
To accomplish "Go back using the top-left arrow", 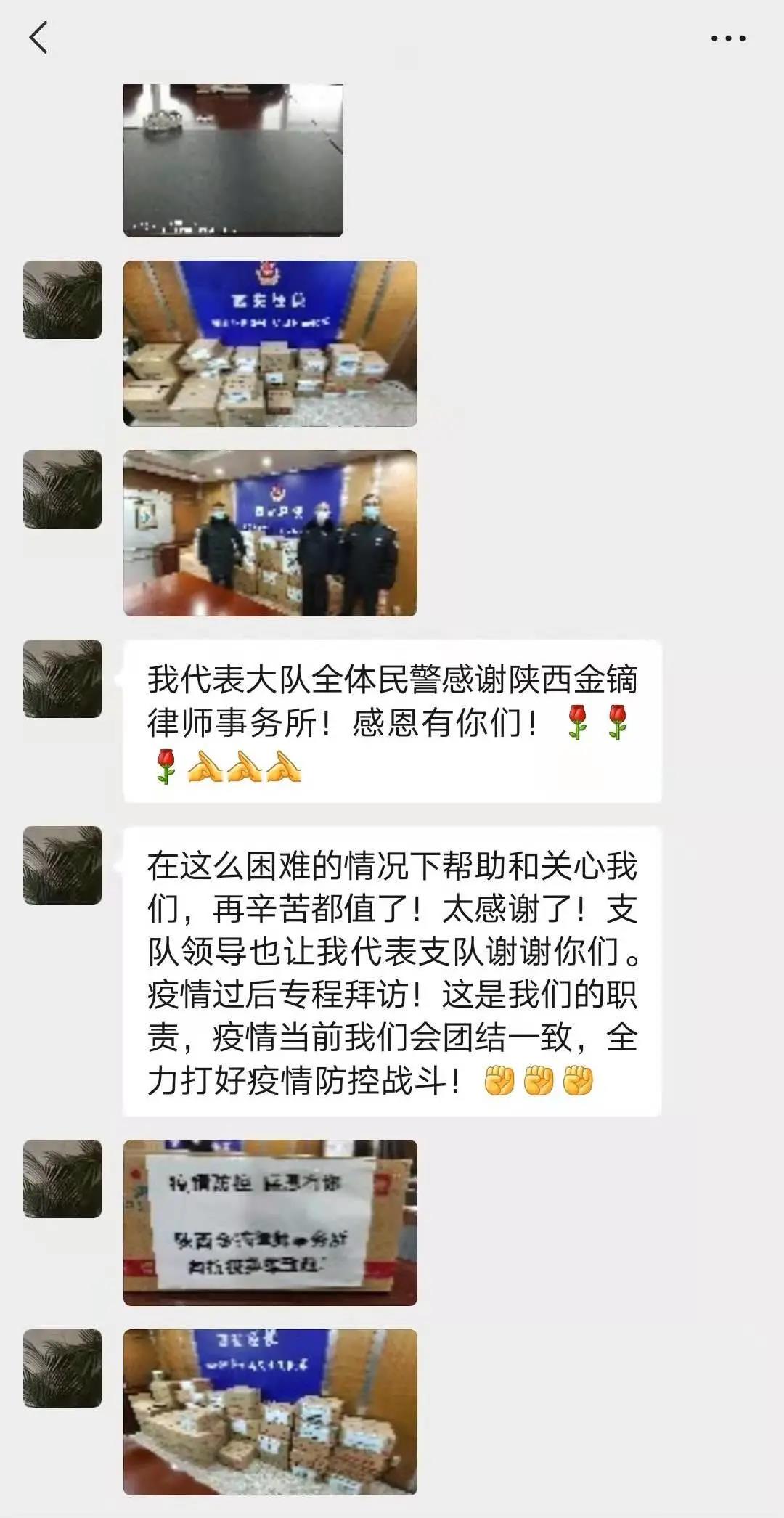I will point(38,38).
